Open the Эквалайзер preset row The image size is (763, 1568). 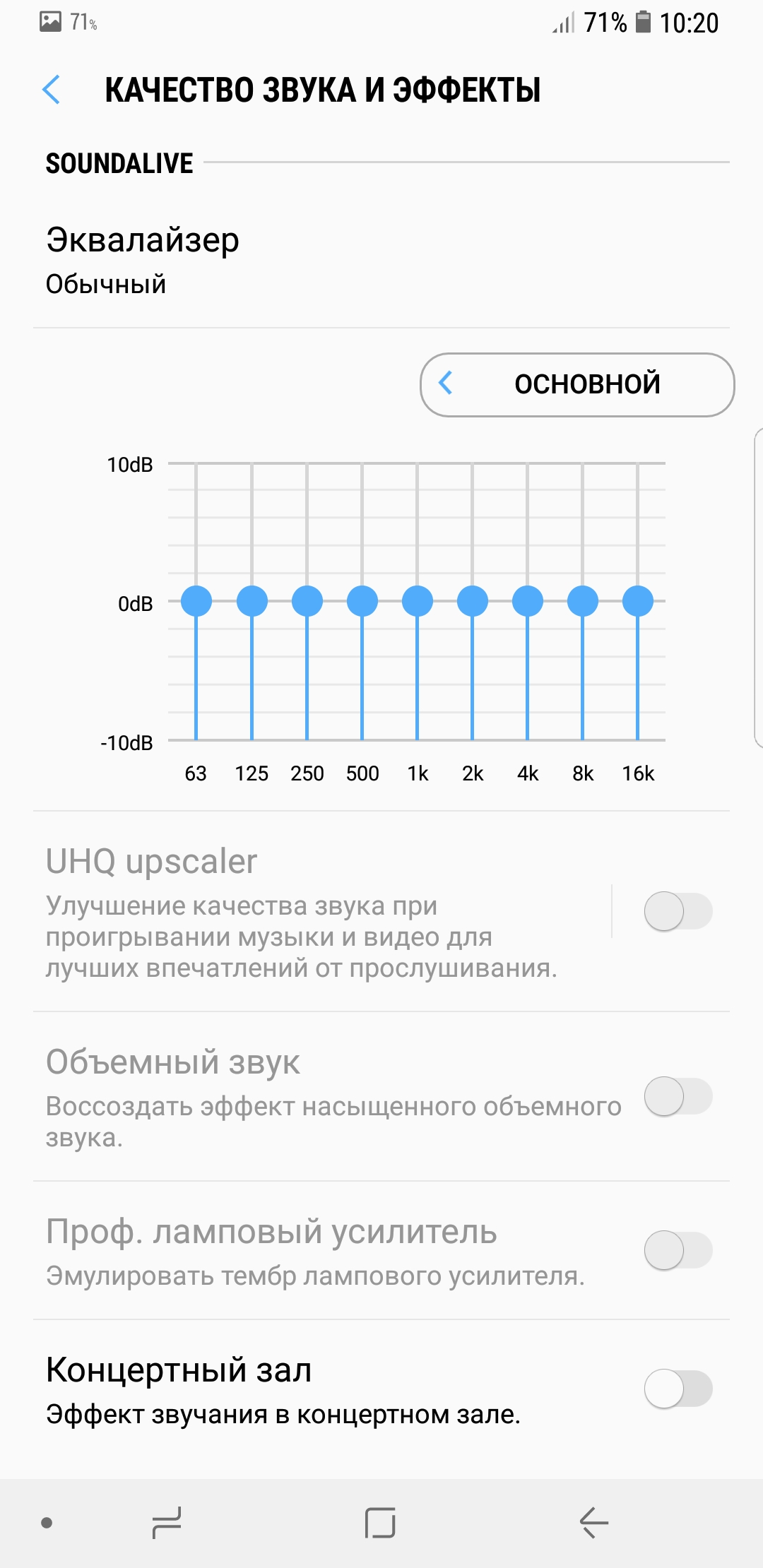pyautogui.click(x=381, y=261)
